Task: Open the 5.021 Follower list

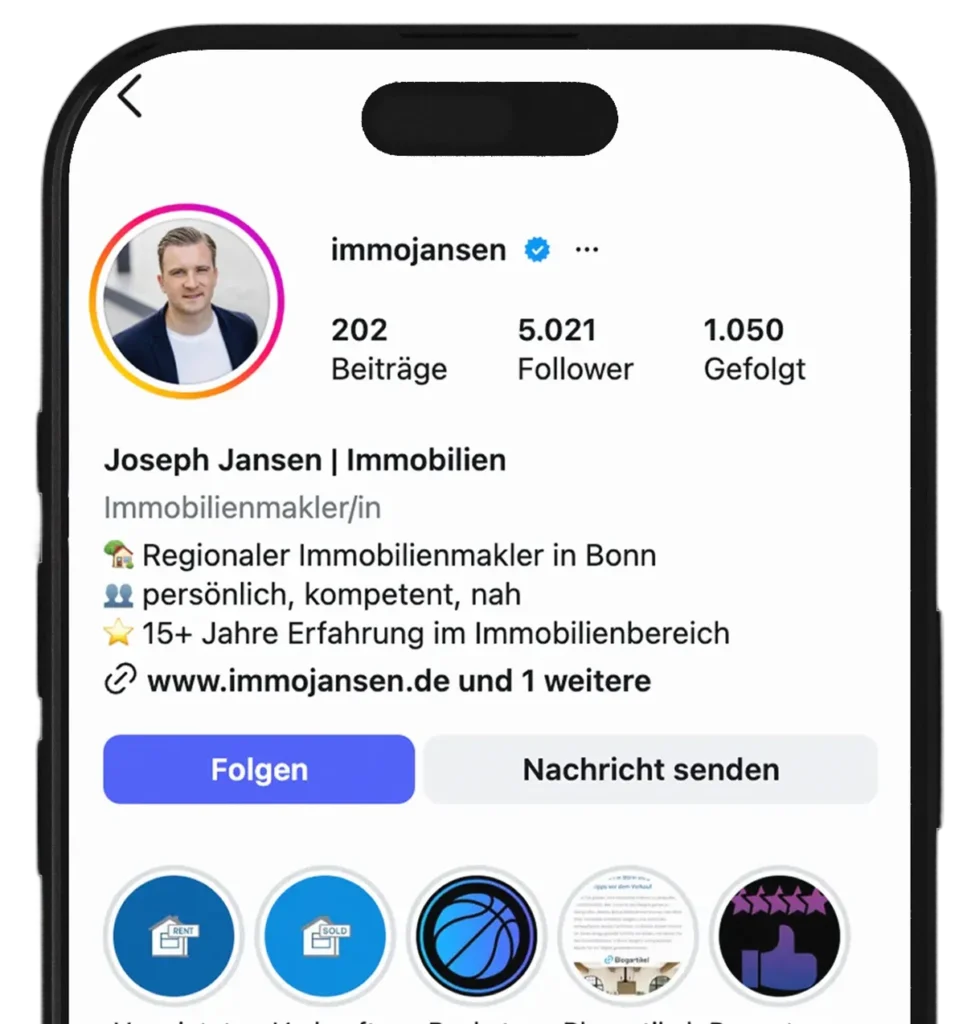Action: pos(575,348)
